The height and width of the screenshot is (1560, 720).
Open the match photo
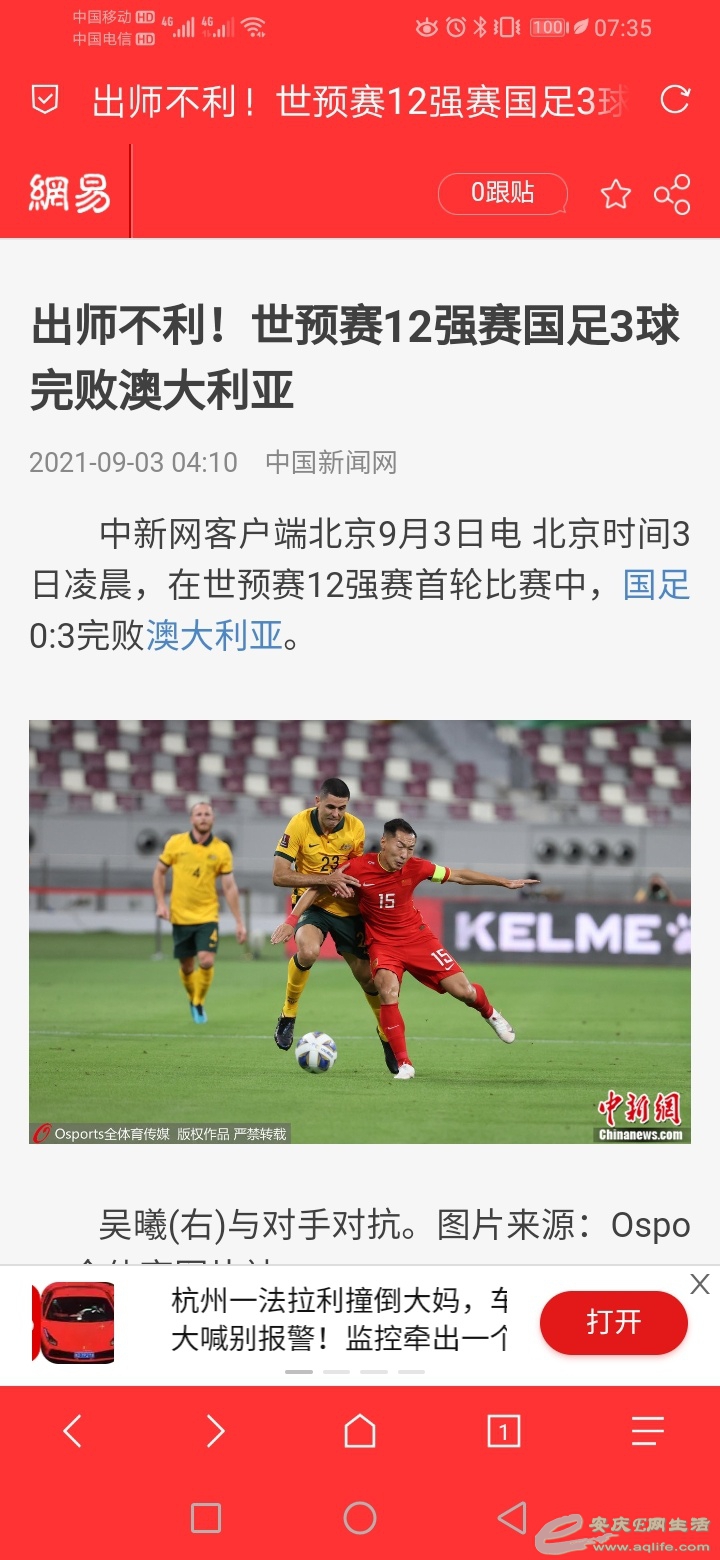click(x=360, y=931)
